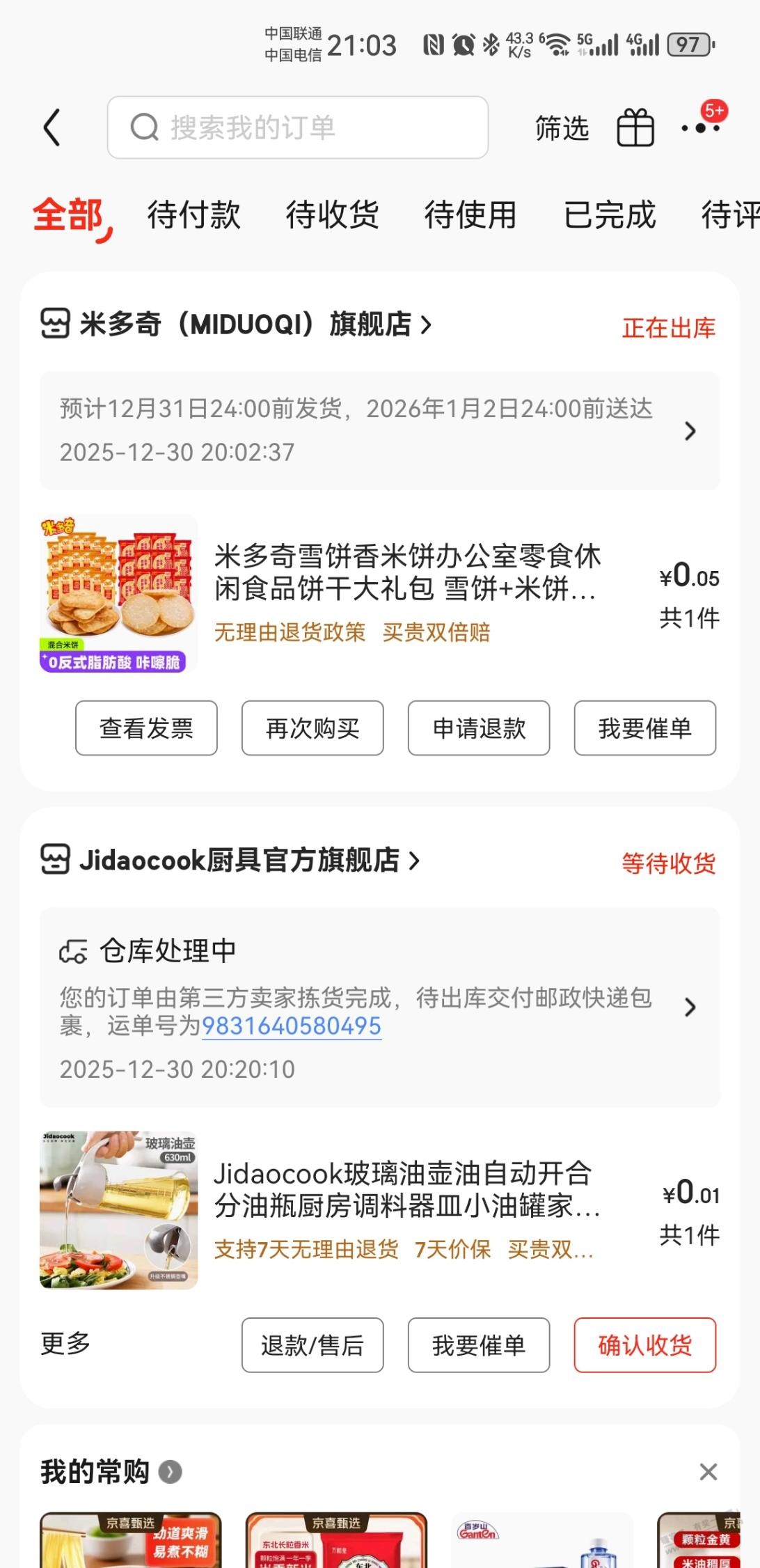Screen dimensions: 760x1568
Task: Go back using the top-left arrow
Action: (52, 127)
